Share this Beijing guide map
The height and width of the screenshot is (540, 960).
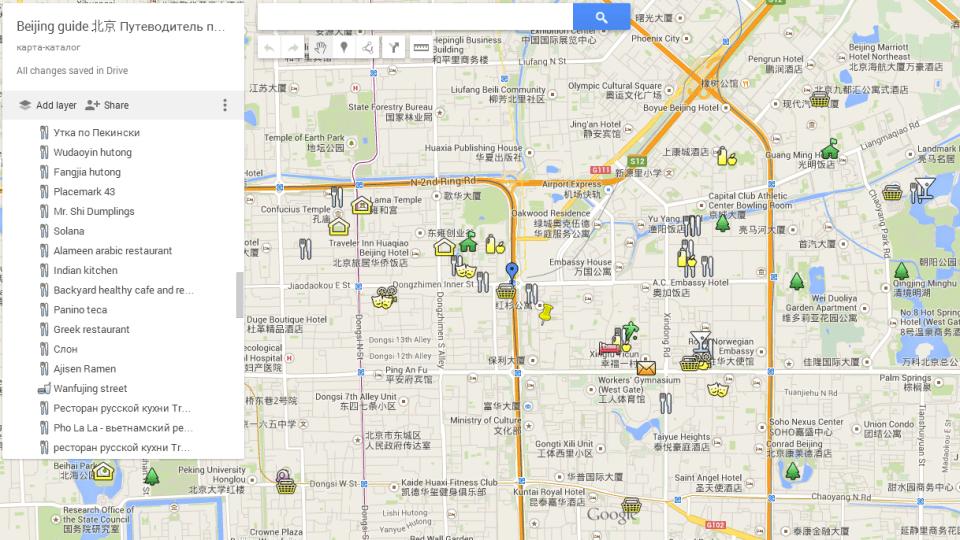(x=107, y=105)
